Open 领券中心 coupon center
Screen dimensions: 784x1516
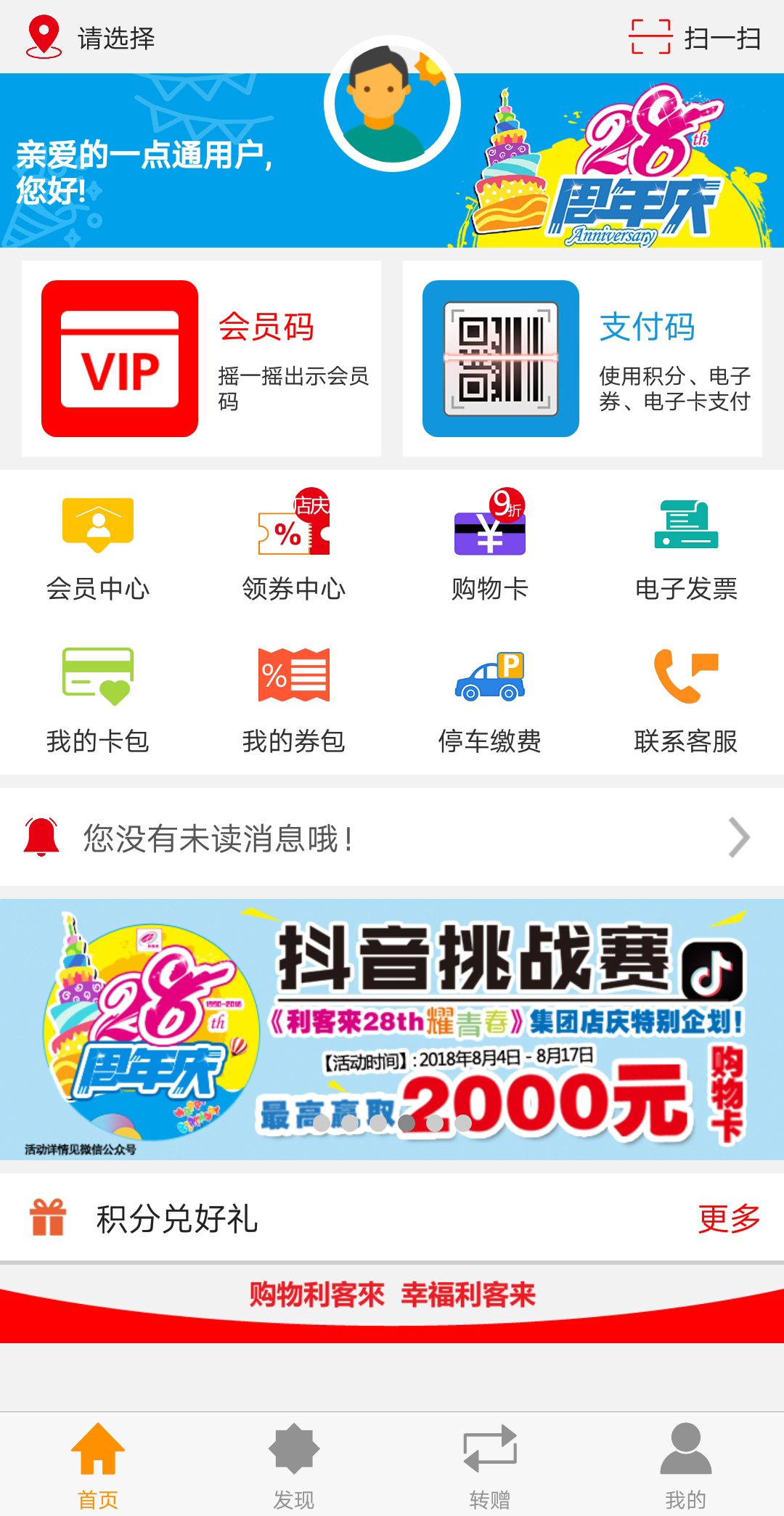[x=294, y=550]
